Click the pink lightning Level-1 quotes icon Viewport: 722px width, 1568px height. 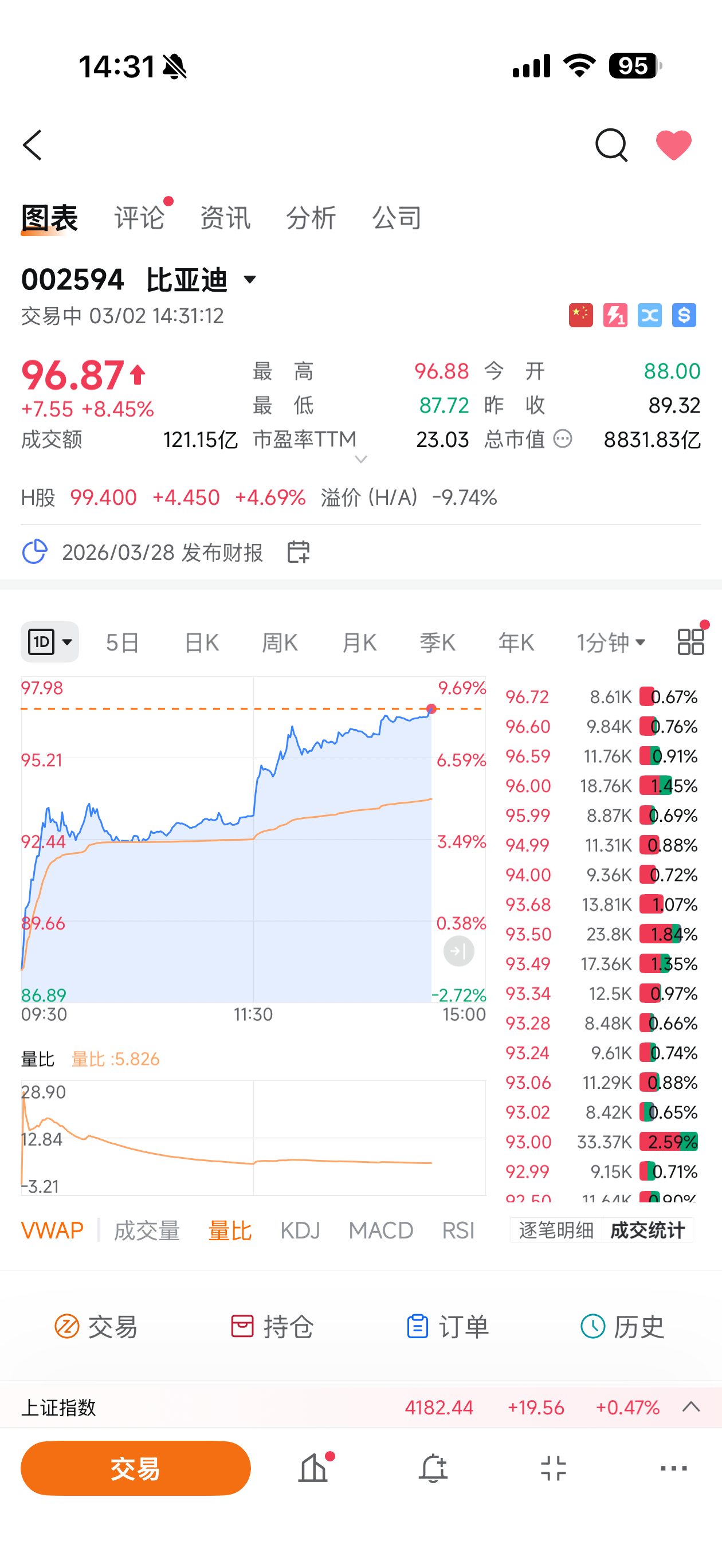(615, 315)
